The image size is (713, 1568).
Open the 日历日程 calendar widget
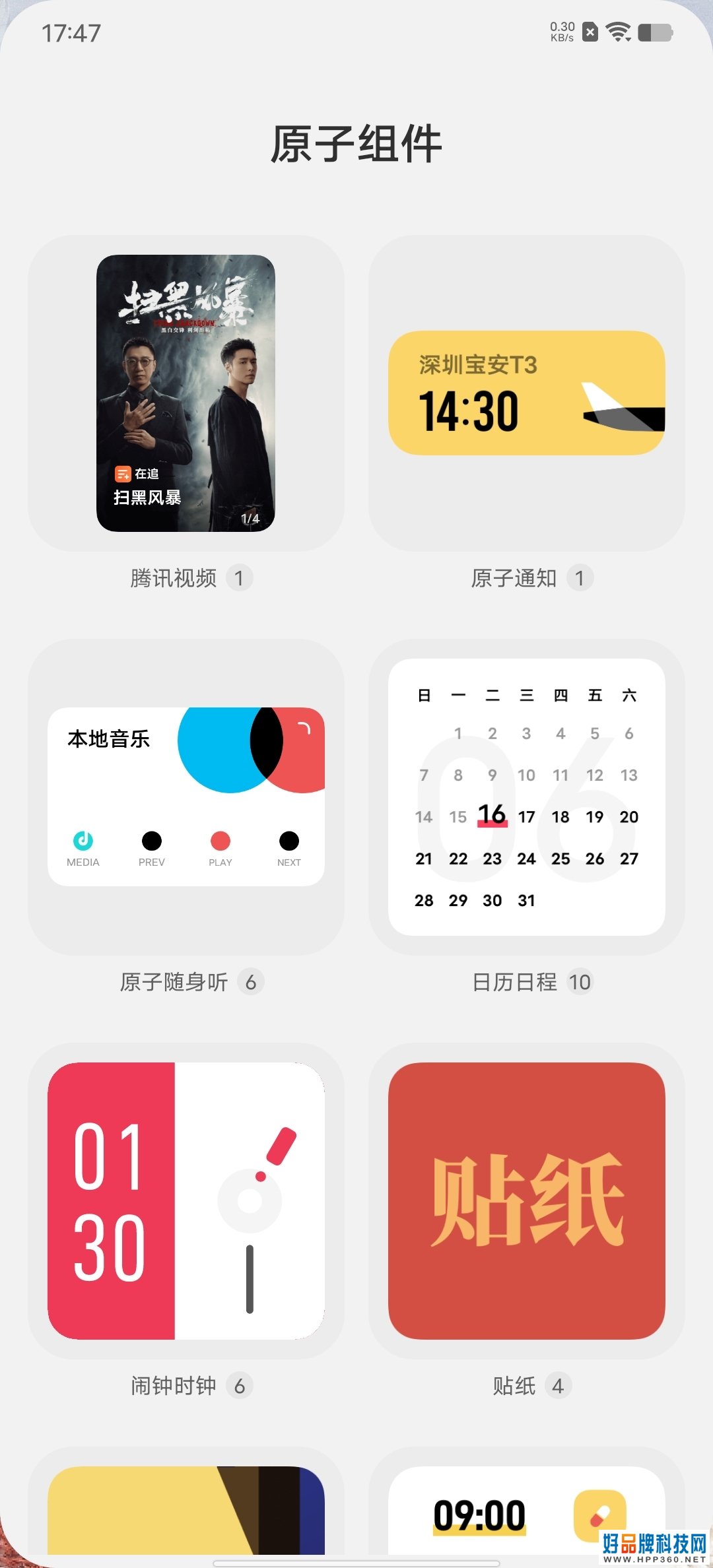click(527, 797)
